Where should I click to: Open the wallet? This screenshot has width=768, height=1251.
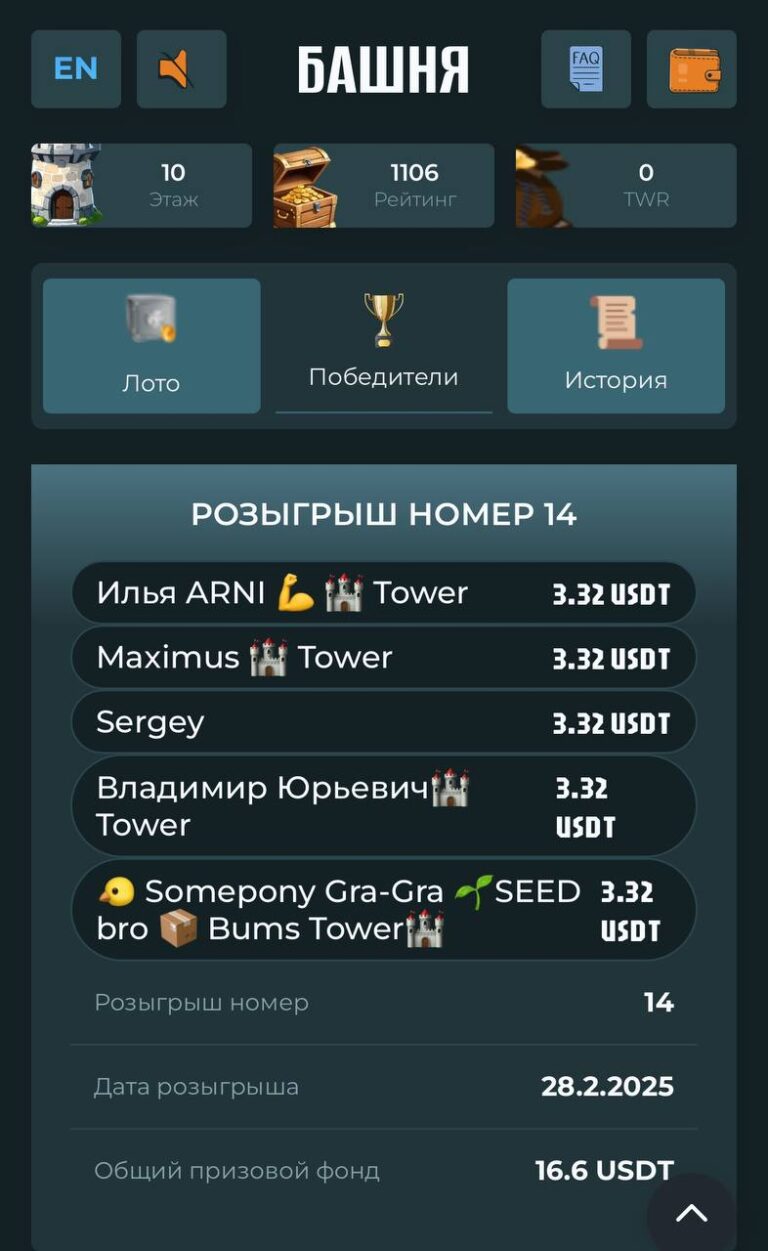pos(691,69)
